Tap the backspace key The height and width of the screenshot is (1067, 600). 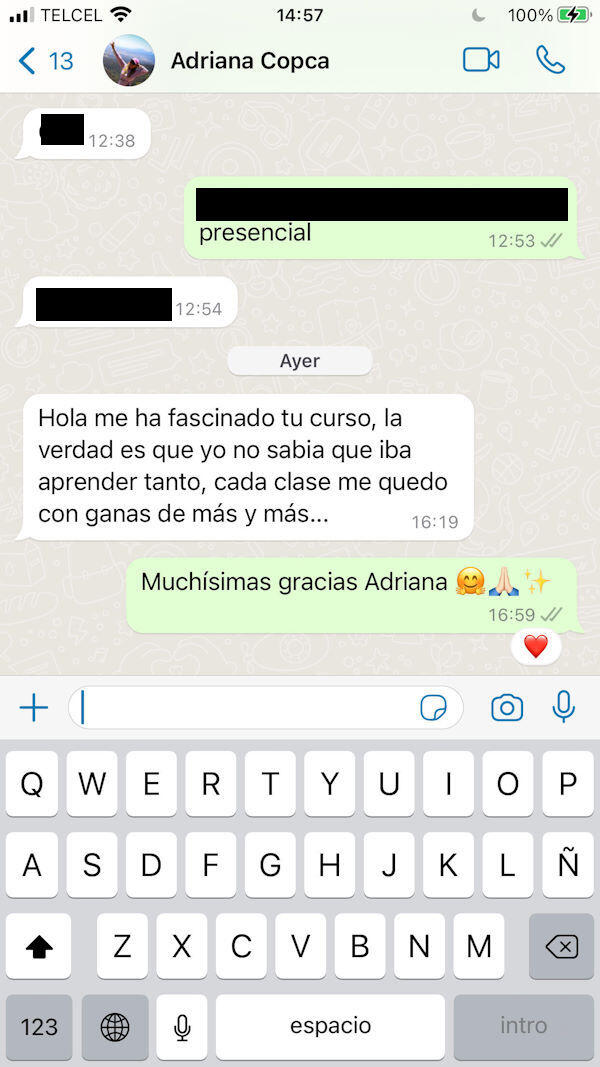pos(562,946)
